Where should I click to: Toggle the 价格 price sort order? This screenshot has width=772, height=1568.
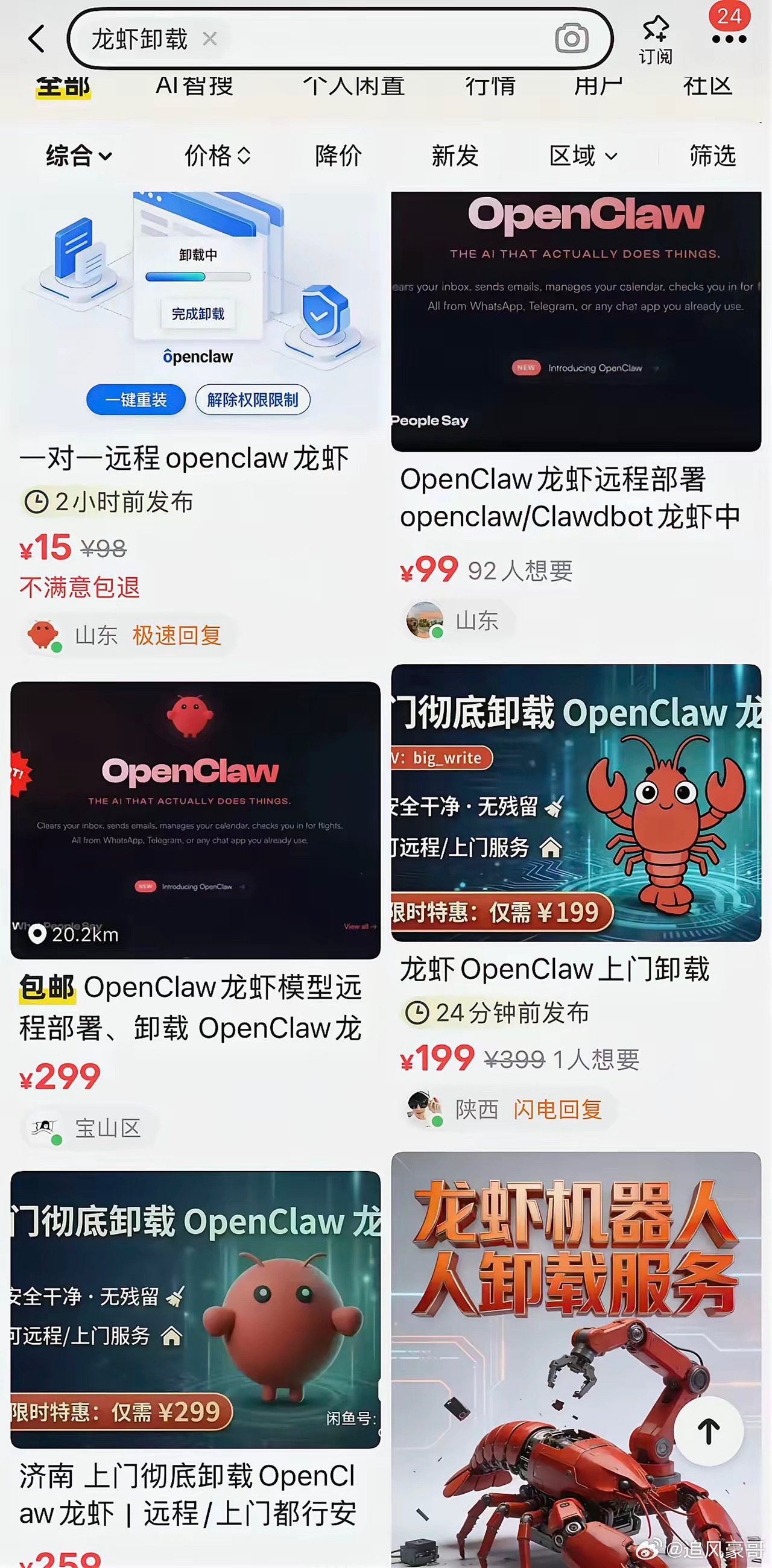(x=215, y=156)
